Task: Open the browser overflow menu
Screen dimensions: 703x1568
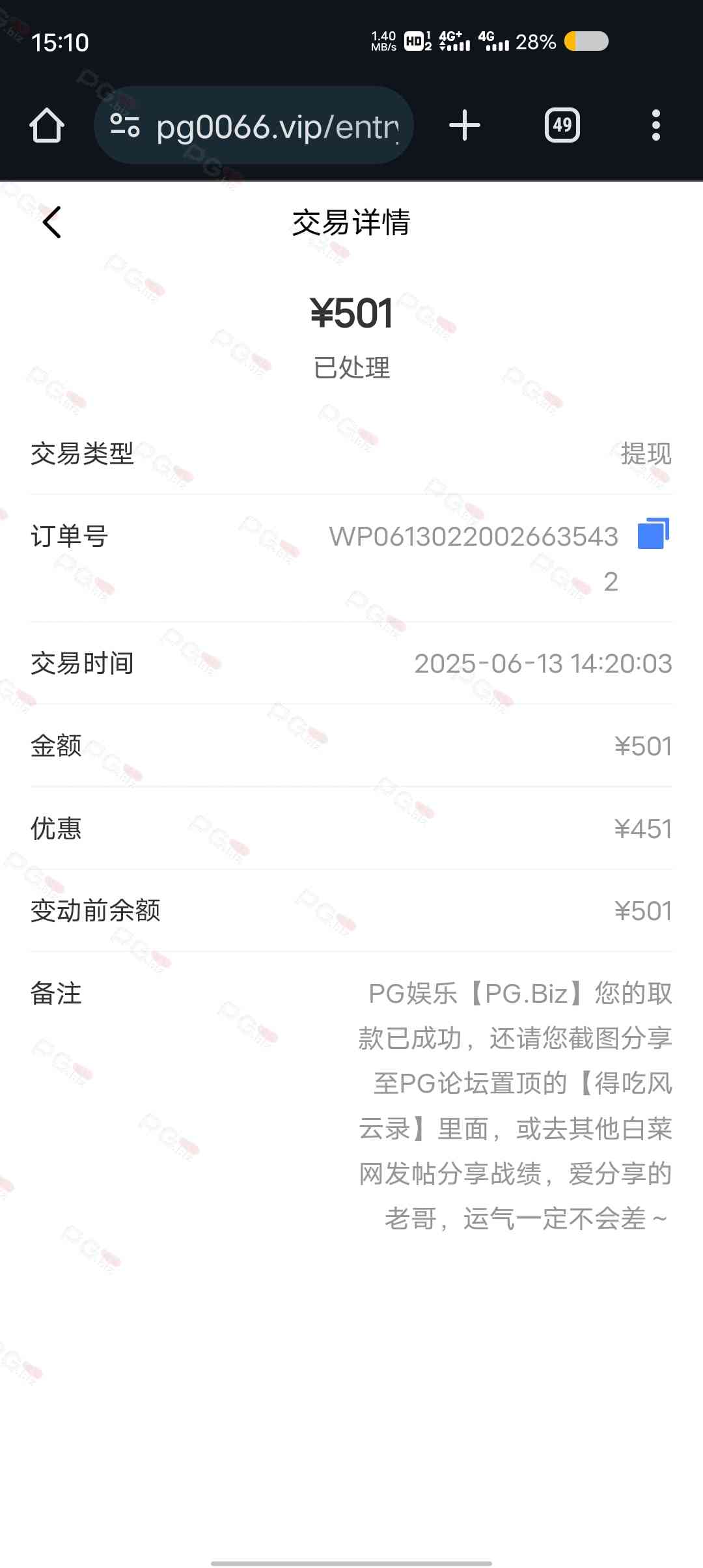Action: click(656, 125)
